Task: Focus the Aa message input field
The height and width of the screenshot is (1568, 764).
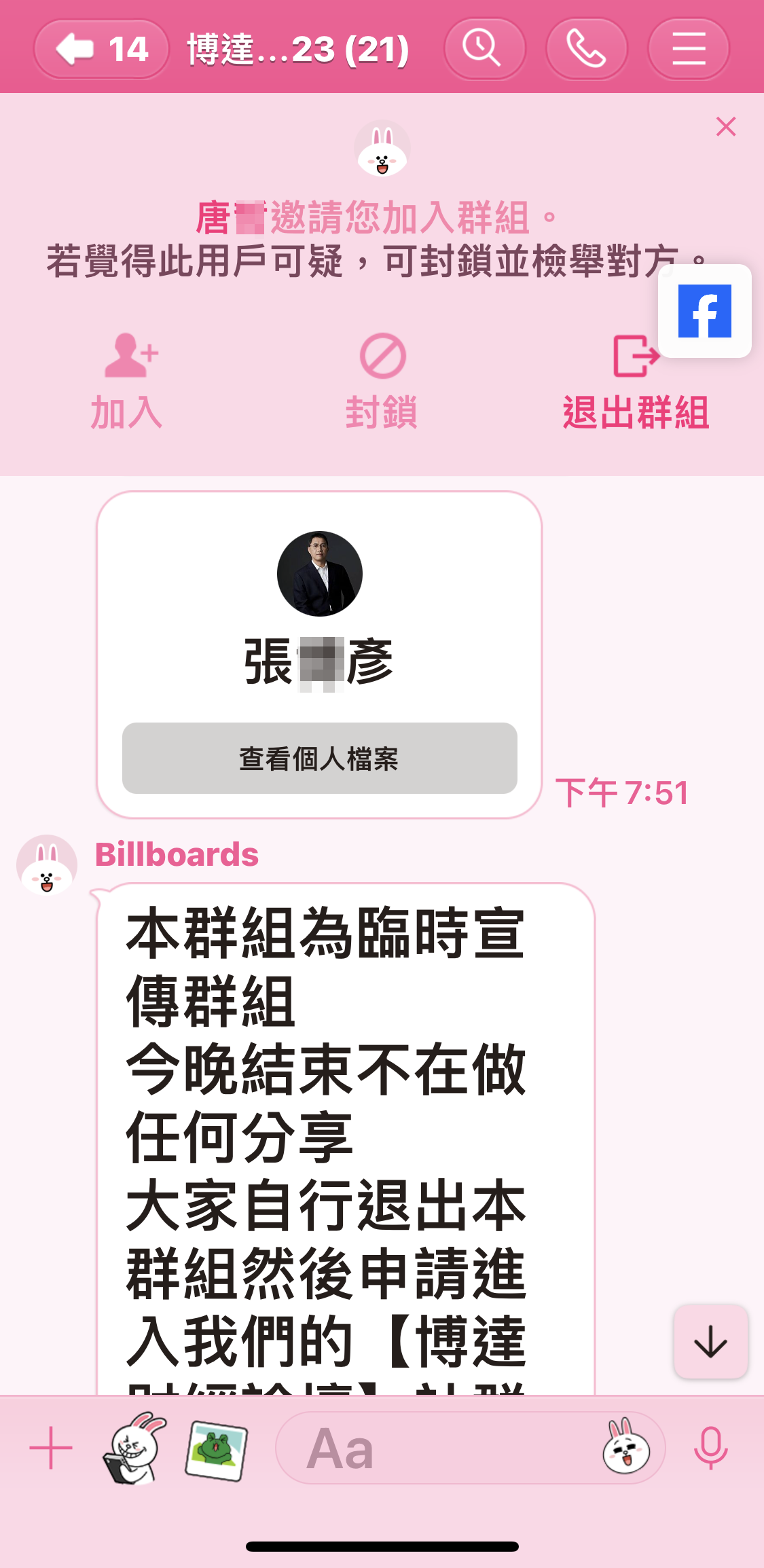Action: point(435,1448)
